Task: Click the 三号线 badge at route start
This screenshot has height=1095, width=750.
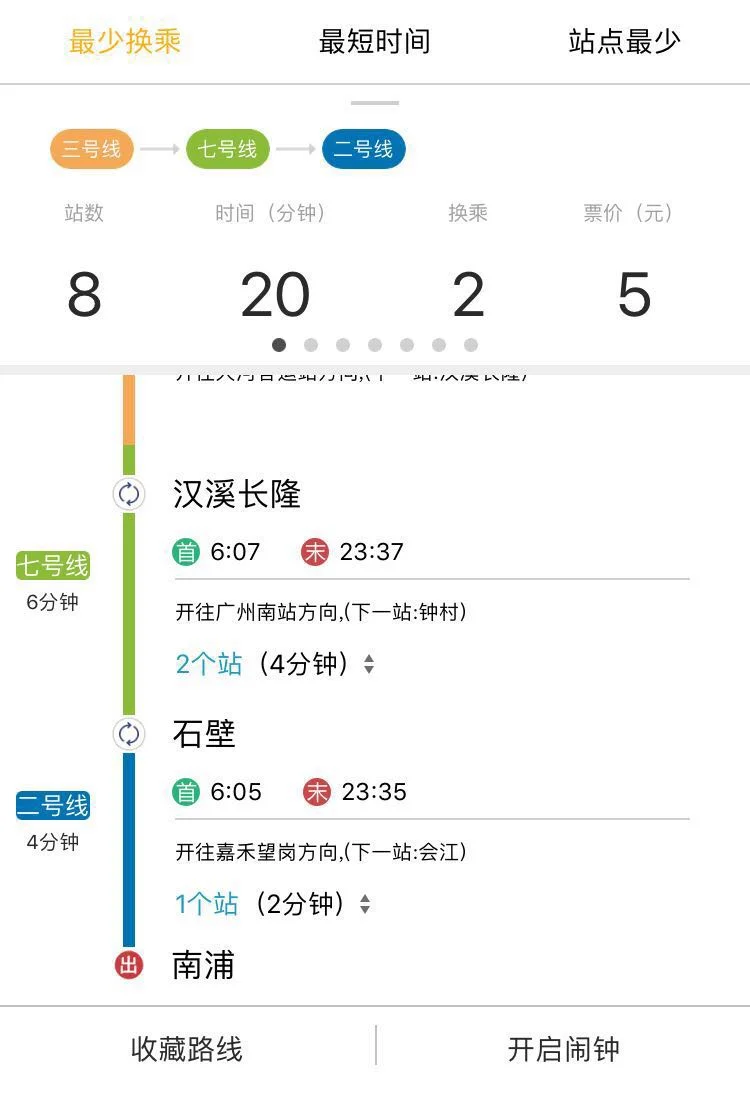Action: 91,149
